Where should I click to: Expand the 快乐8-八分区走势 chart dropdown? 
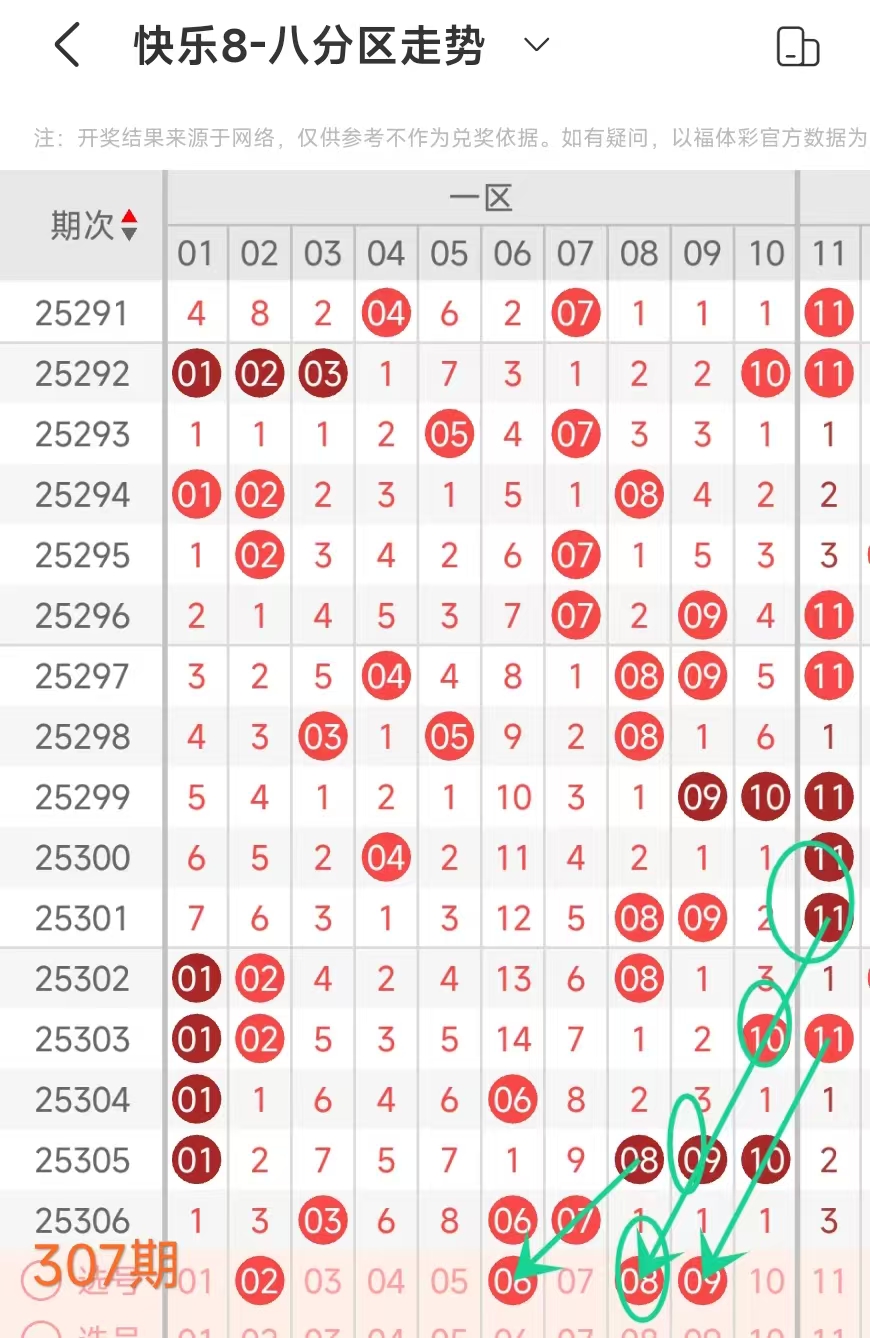pos(537,45)
